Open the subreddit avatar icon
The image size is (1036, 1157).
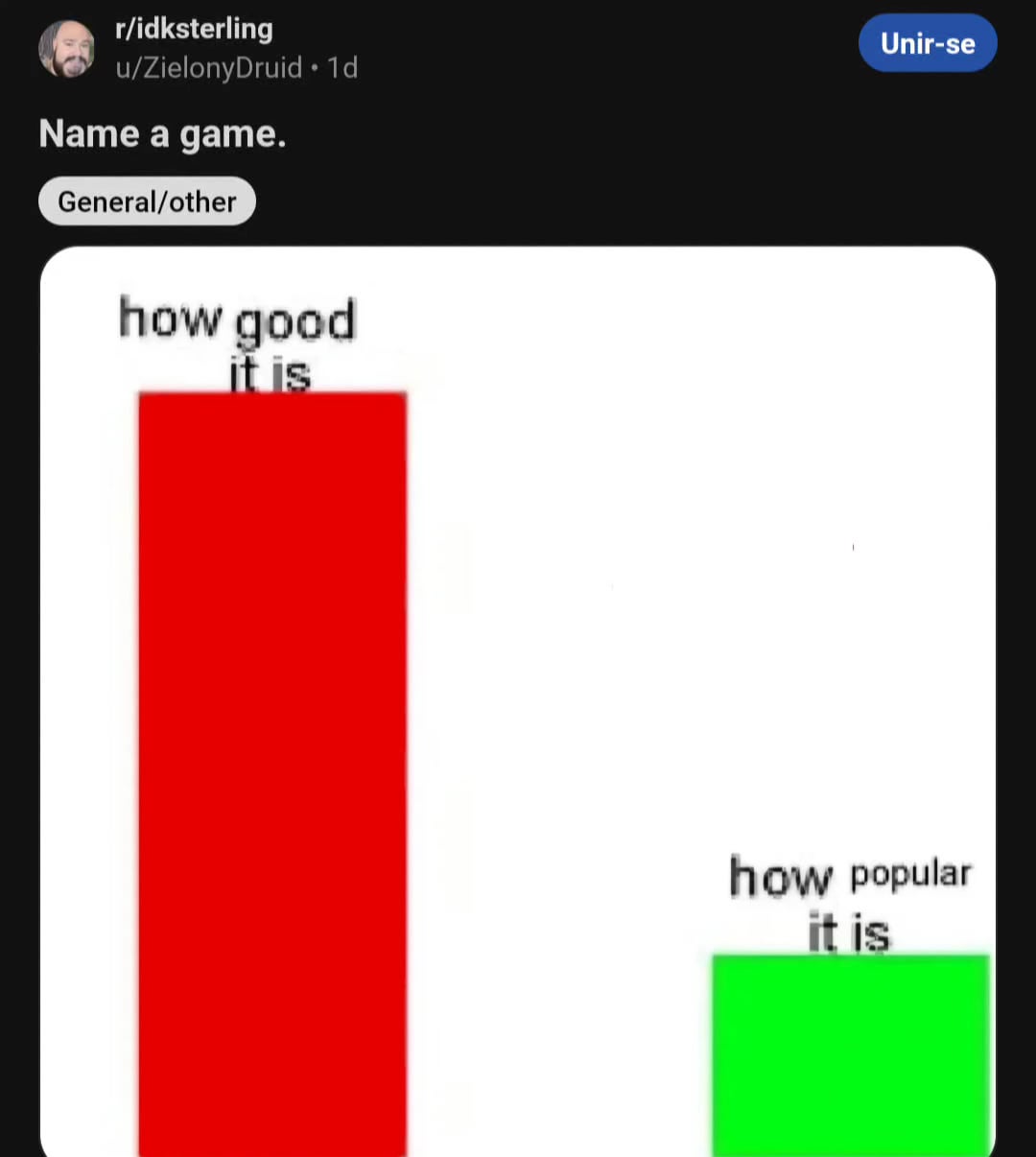coord(66,48)
